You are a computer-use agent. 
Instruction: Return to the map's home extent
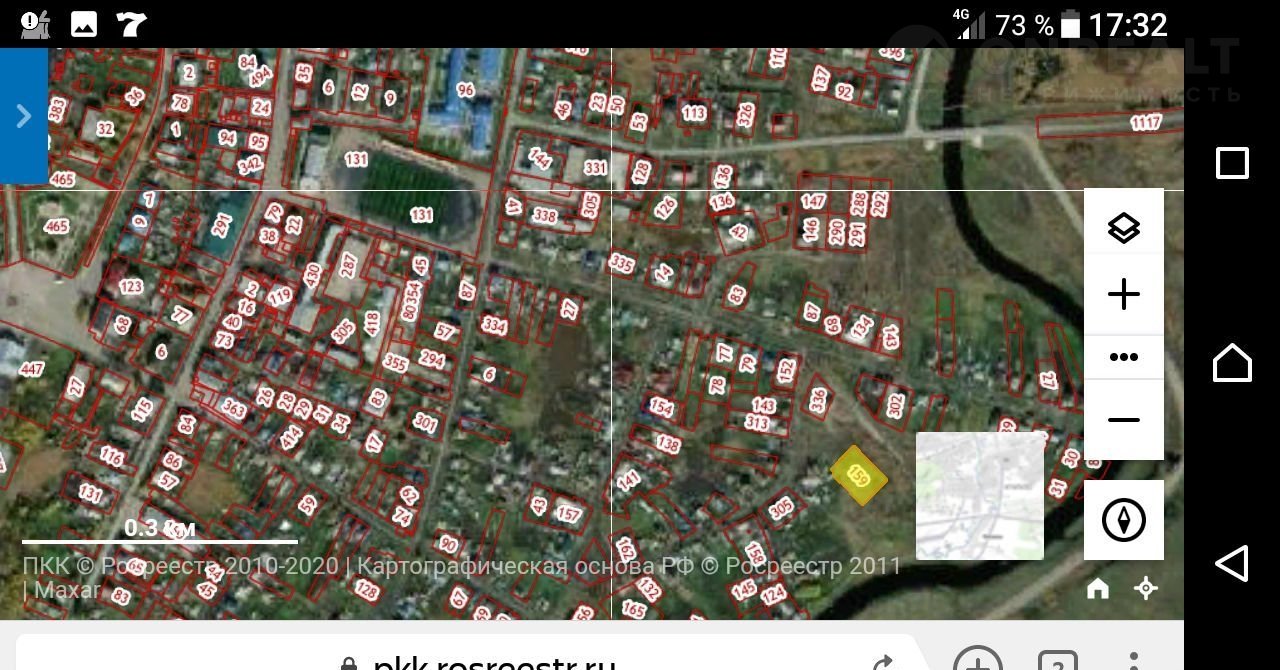click(x=1098, y=589)
